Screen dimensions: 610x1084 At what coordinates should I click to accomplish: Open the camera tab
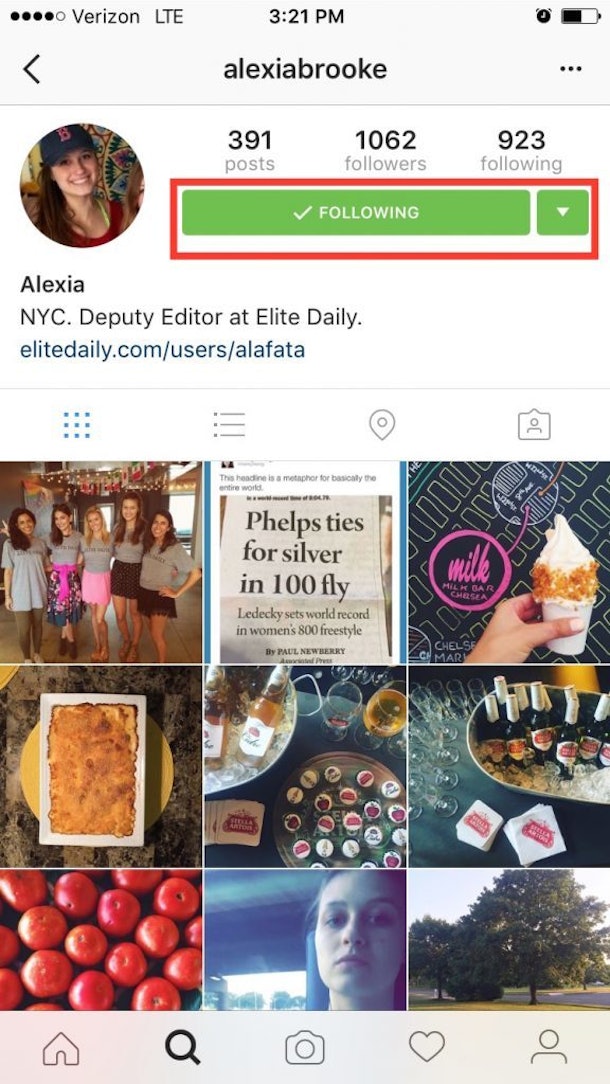(305, 1047)
